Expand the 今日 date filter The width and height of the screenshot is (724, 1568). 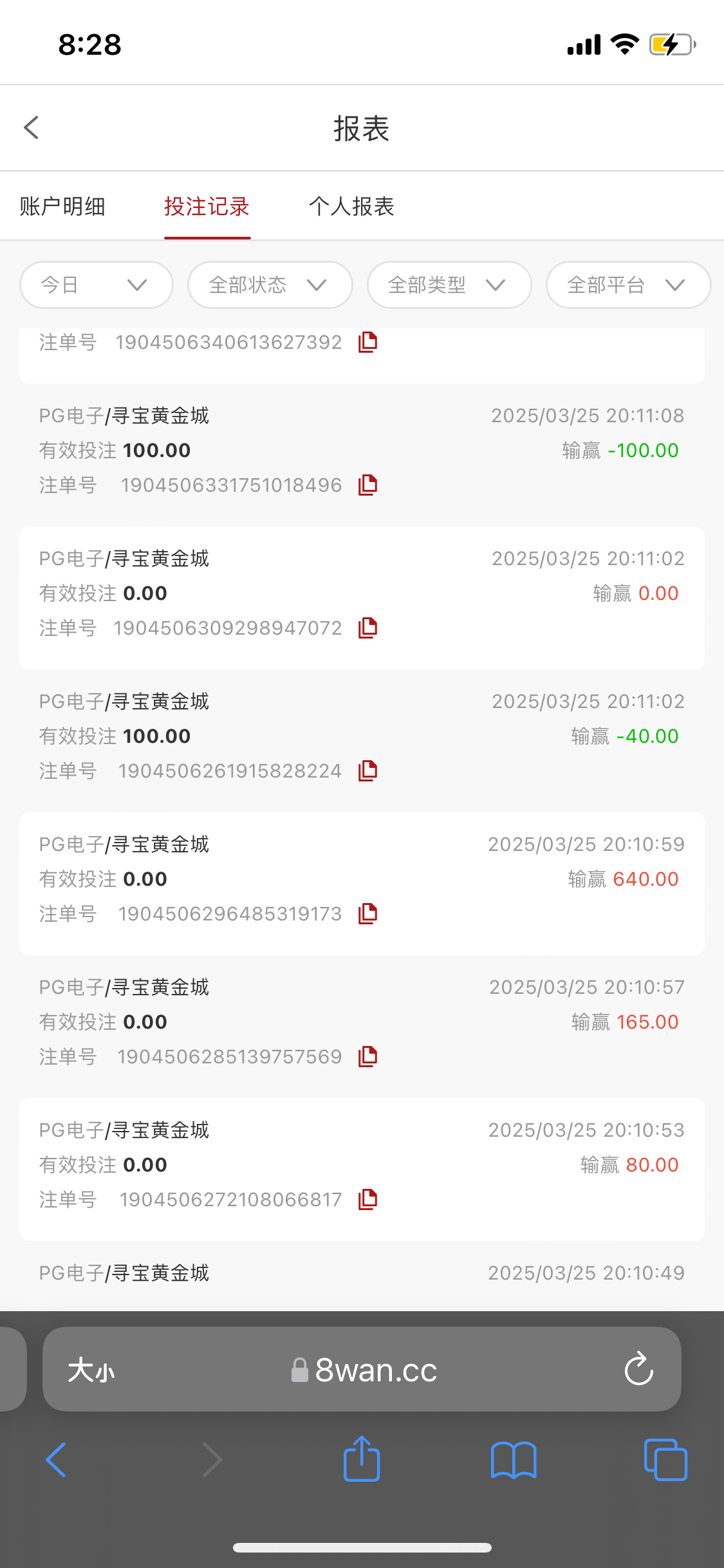click(x=97, y=285)
